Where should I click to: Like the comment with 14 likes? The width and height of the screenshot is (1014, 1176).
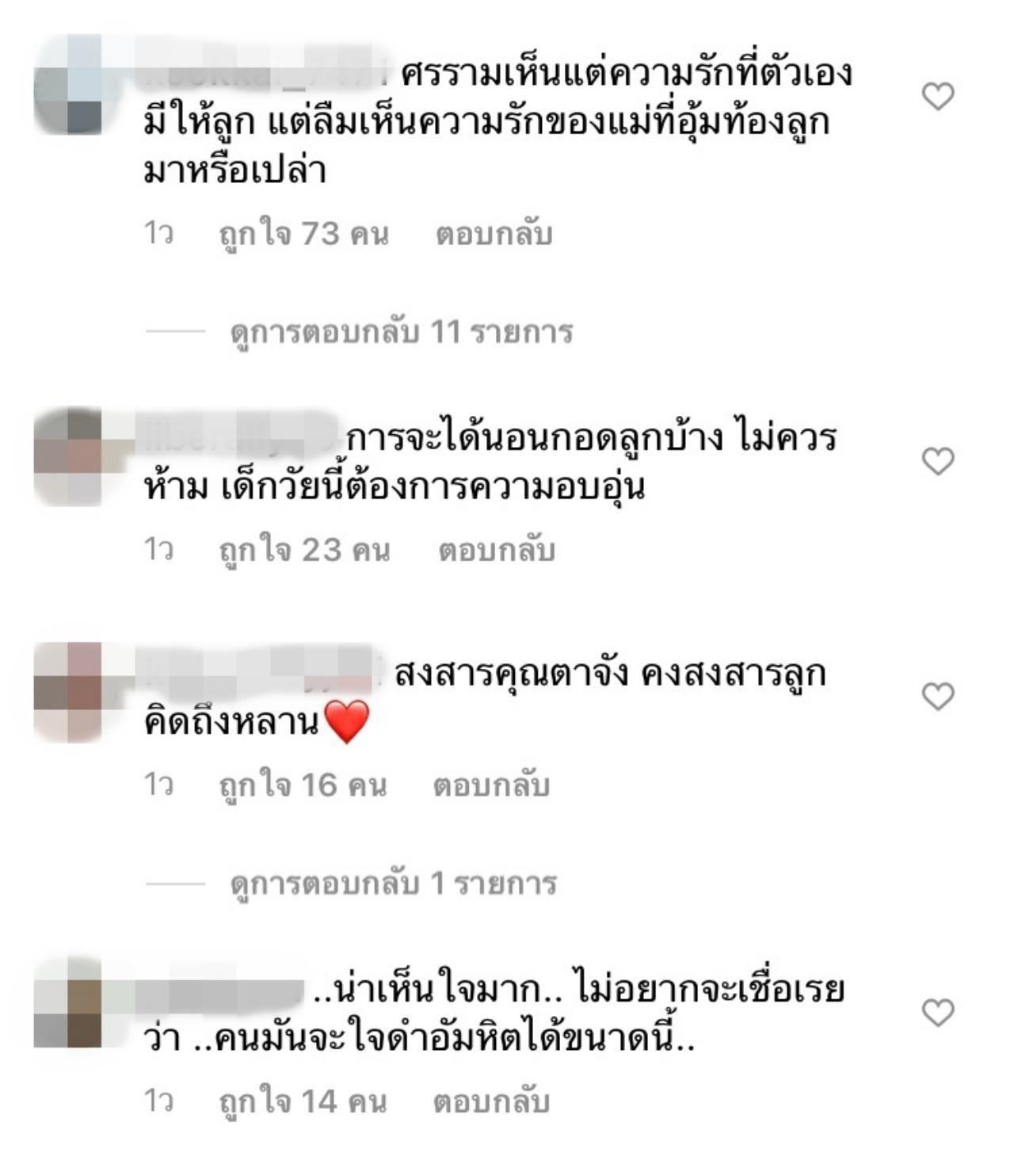[x=938, y=1013]
